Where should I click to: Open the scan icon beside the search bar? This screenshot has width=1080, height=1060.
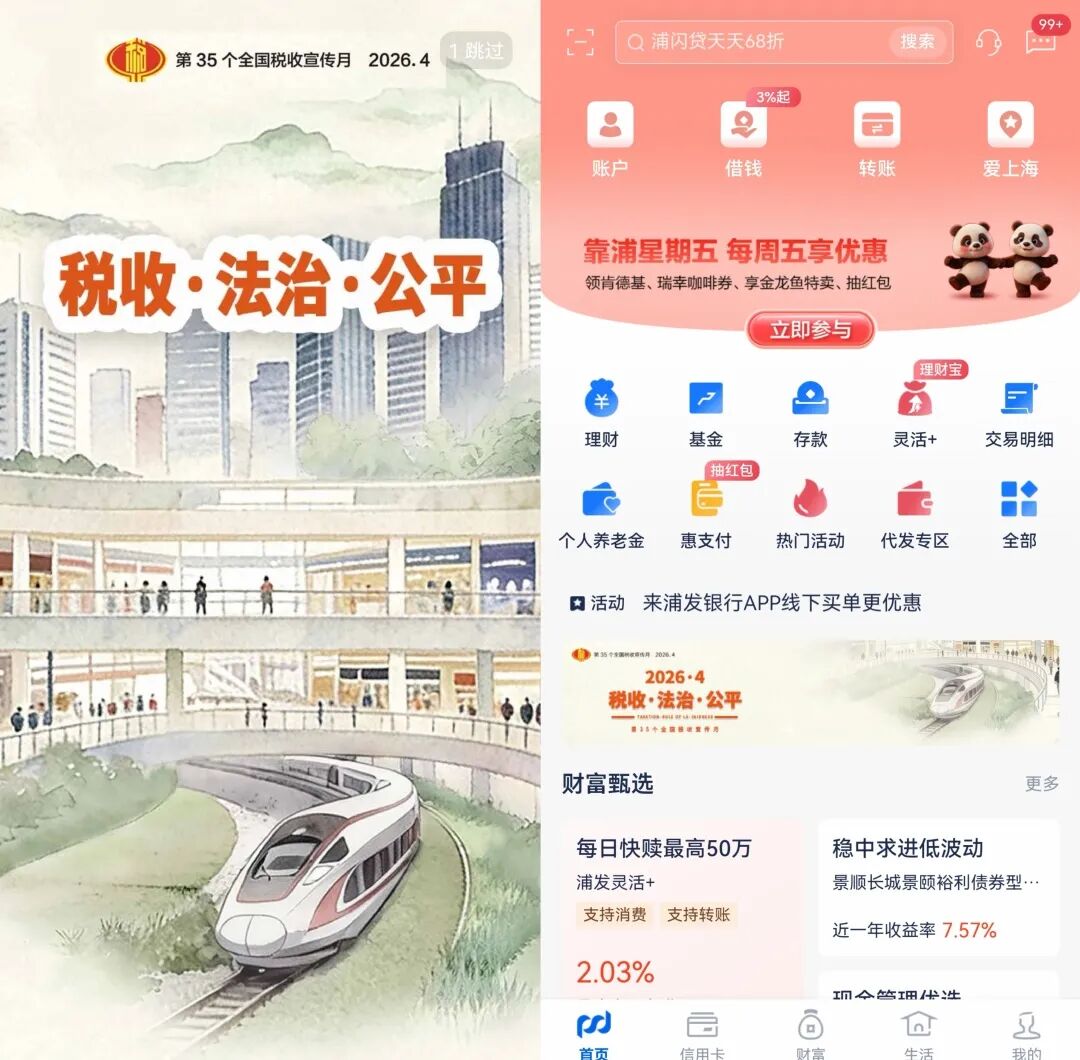pyautogui.click(x=580, y=42)
